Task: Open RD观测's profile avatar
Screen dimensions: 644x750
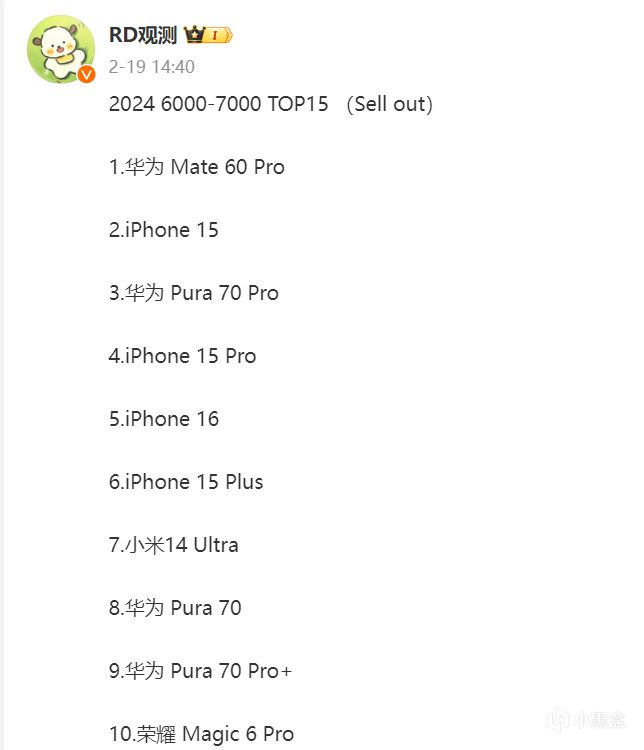Action: tap(62, 49)
